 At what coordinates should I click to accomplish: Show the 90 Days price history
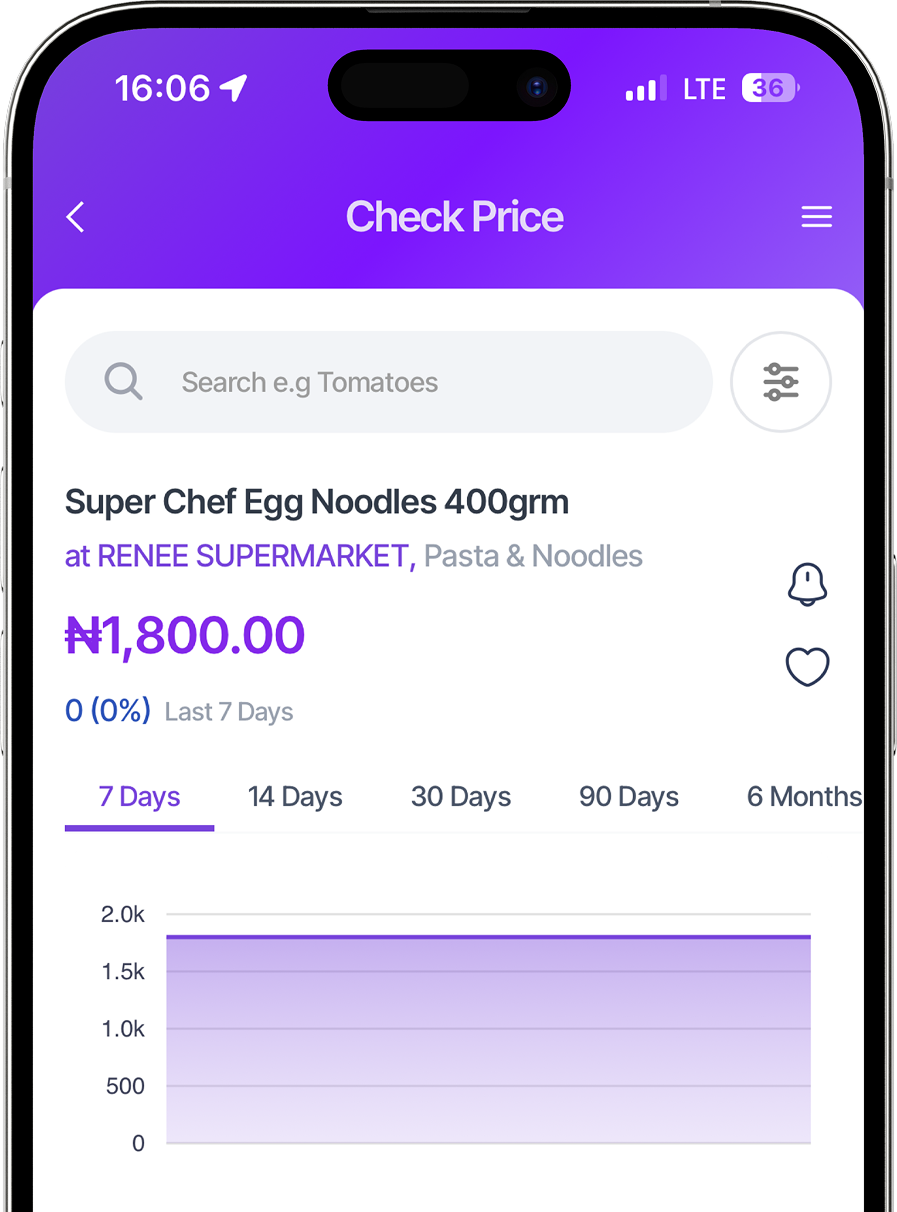pyautogui.click(x=629, y=797)
